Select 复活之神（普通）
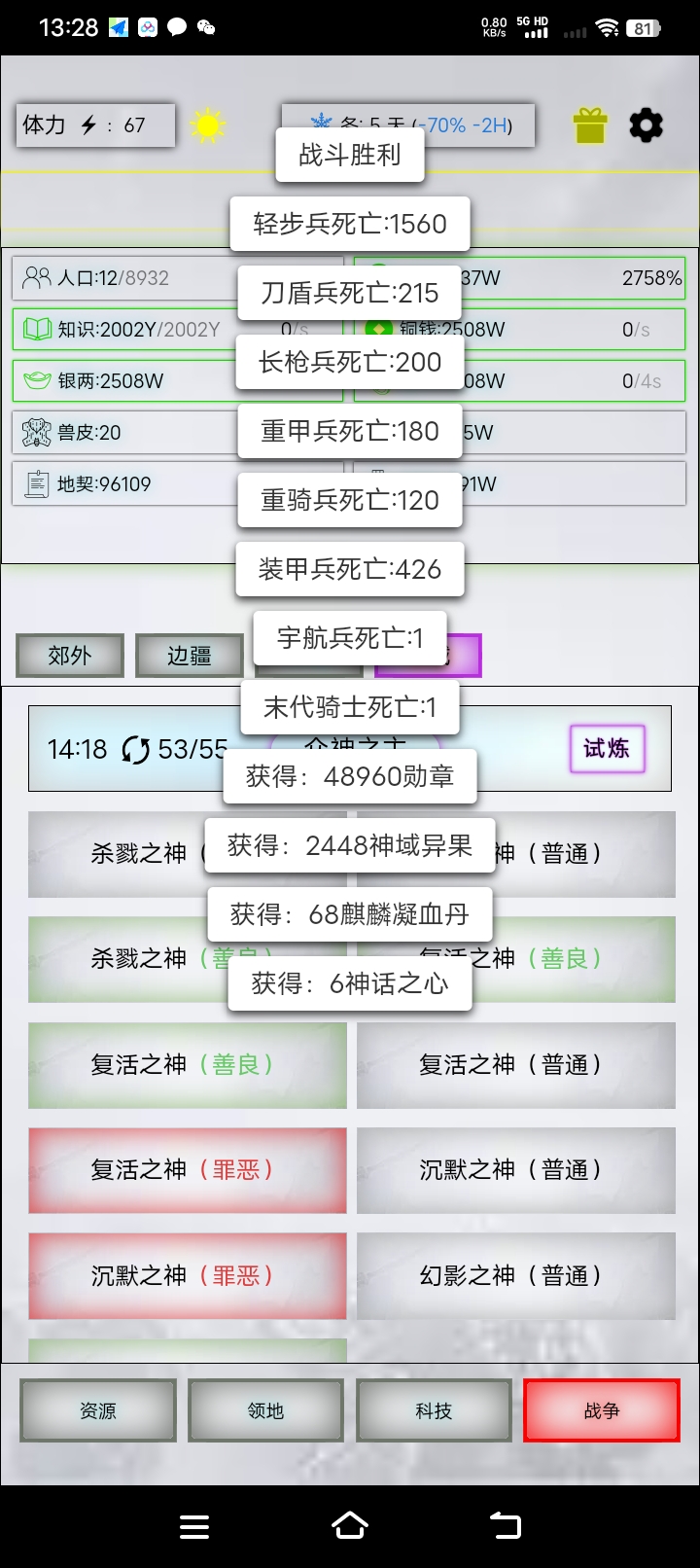This screenshot has width=700, height=1568. point(516,1065)
